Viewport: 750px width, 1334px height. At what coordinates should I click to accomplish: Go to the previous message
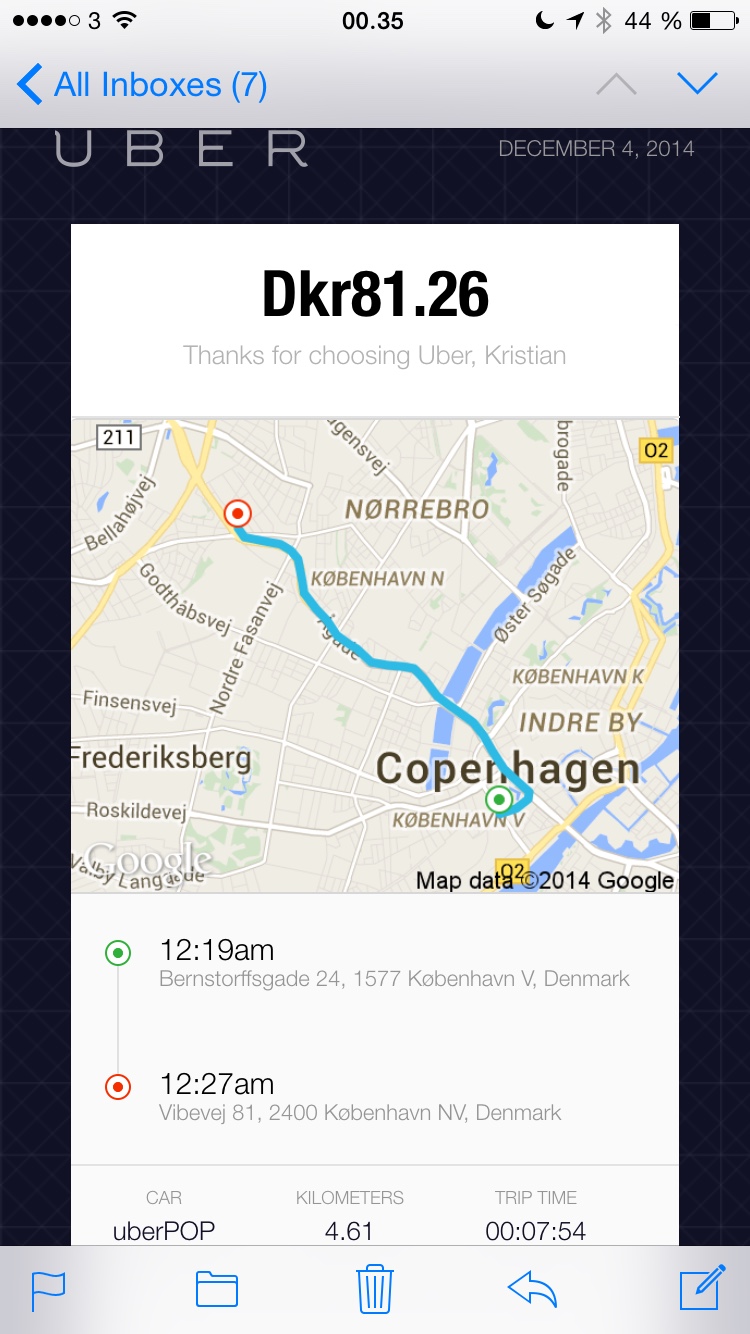(x=616, y=85)
